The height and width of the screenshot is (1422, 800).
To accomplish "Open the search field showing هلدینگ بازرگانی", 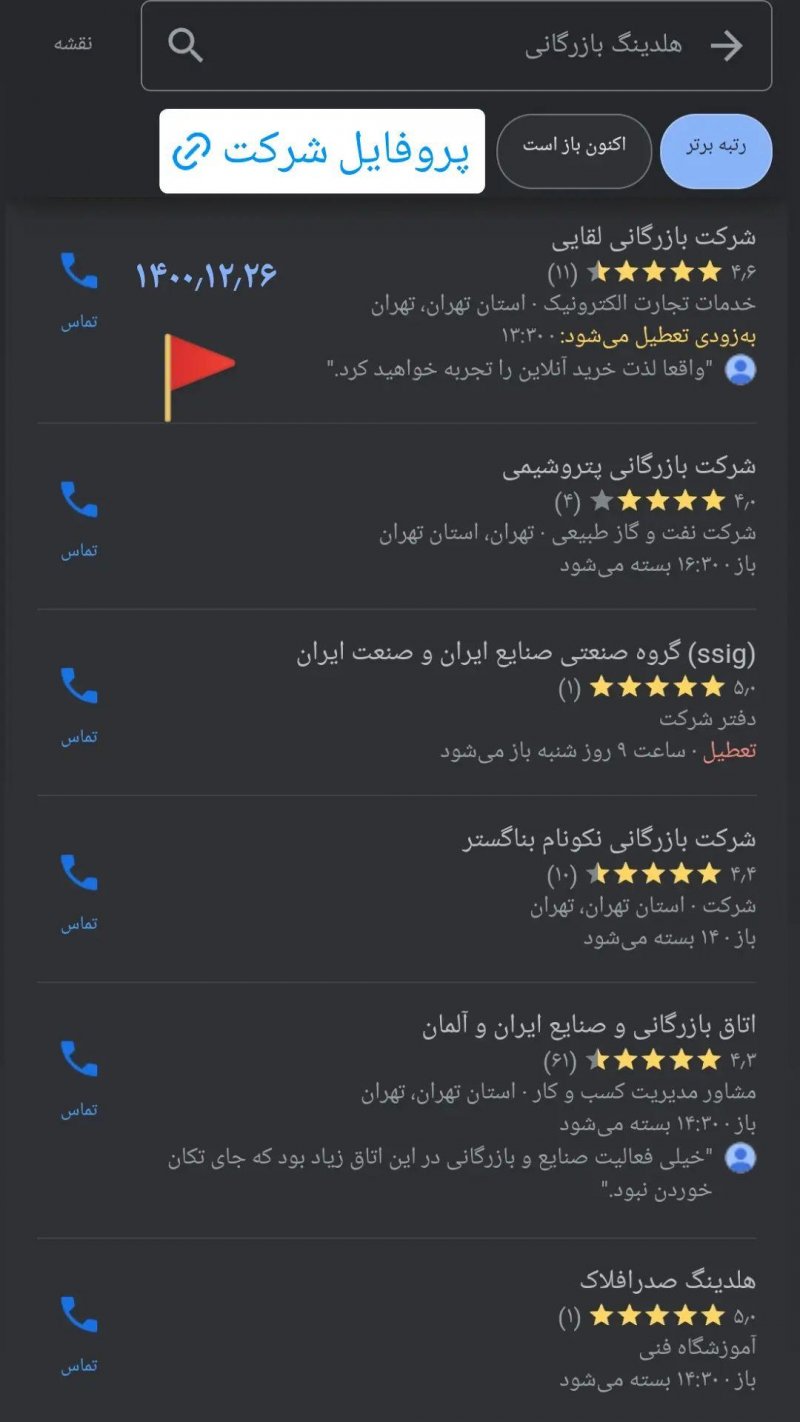I will (450, 46).
